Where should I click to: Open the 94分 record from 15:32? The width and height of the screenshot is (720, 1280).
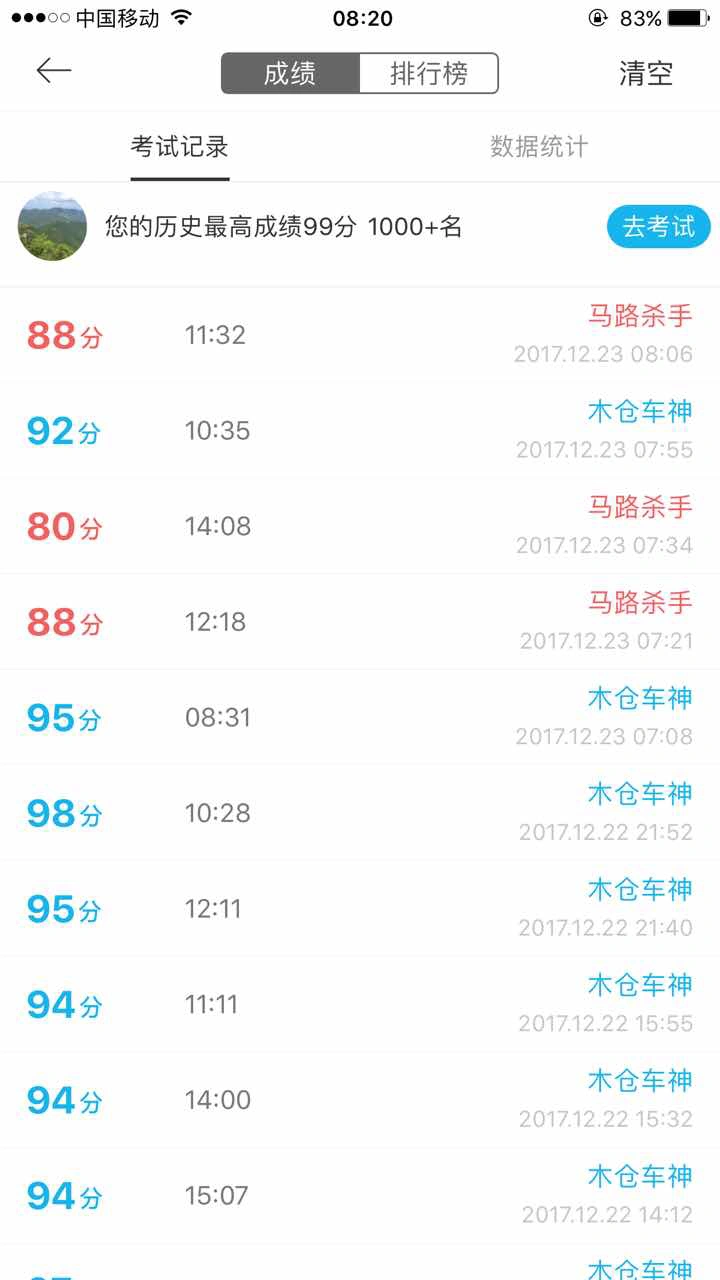360,1100
